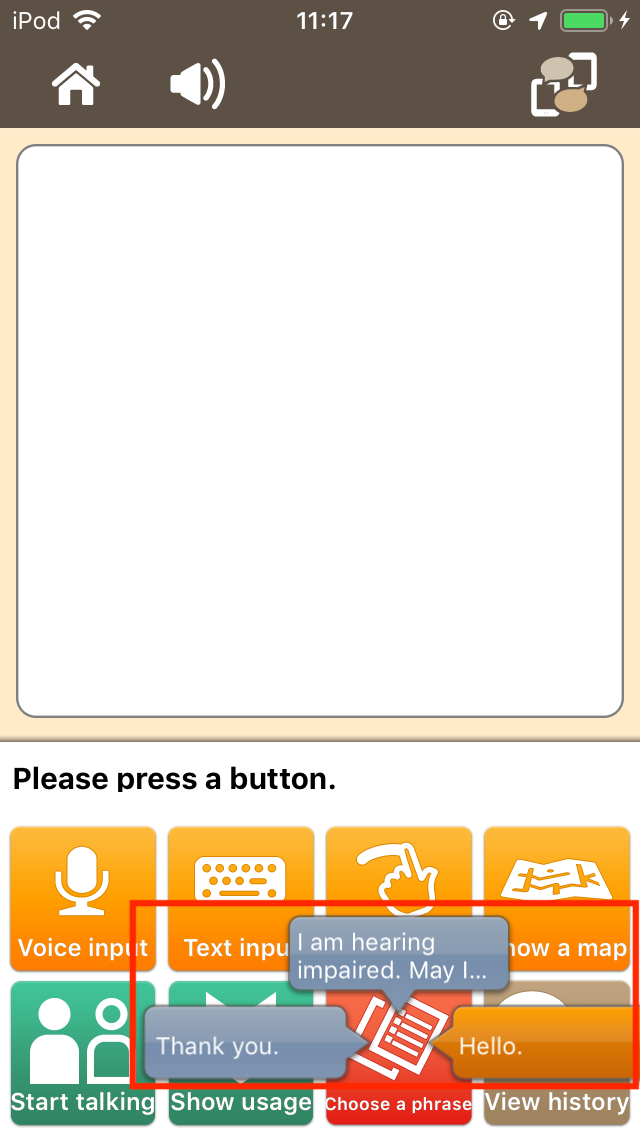The height and width of the screenshot is (1136, 640).
Task: Open Text input
Action: [241, 898]
